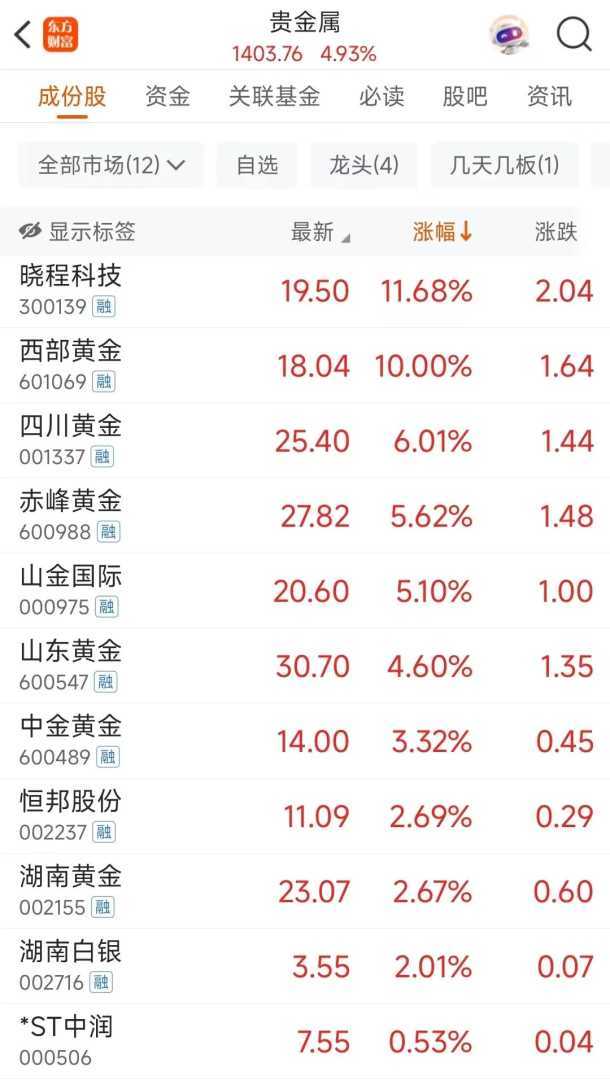
Task: Toggle 显示标签 visibility
Action: (78, 232)
